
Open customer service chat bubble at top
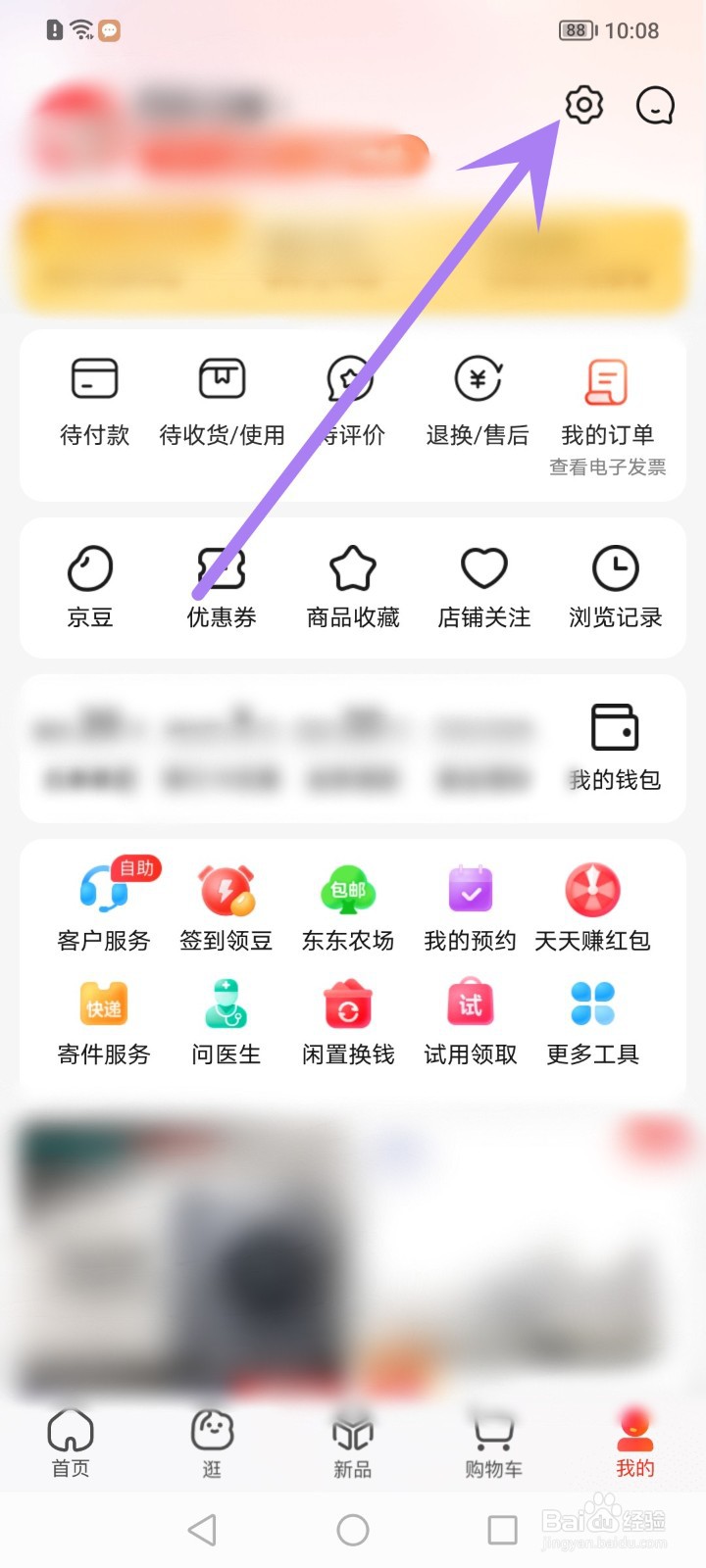[x=655, y=106]
